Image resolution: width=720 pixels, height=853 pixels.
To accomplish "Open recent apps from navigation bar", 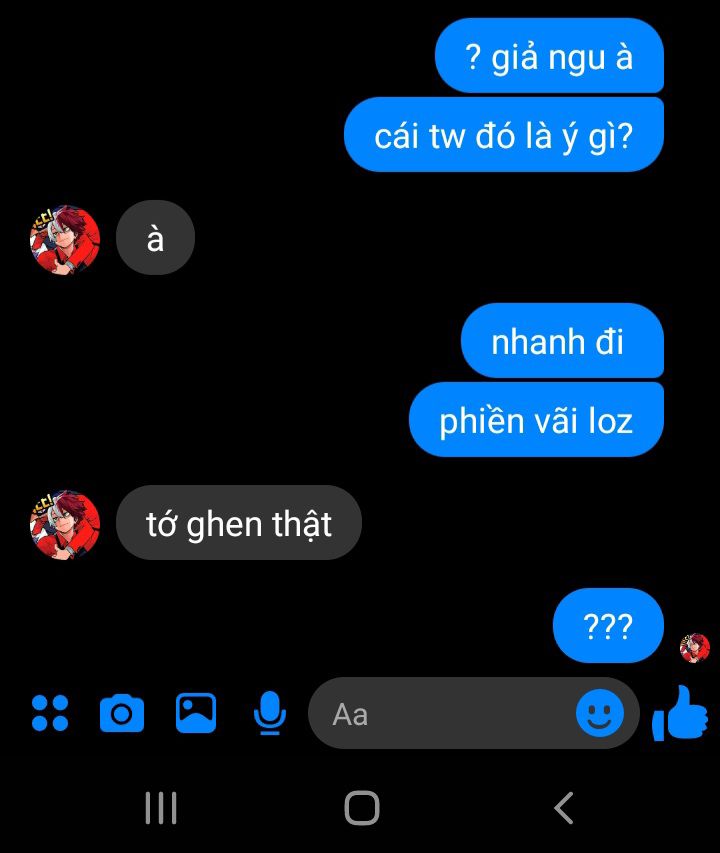I will (x=161, y=807).
